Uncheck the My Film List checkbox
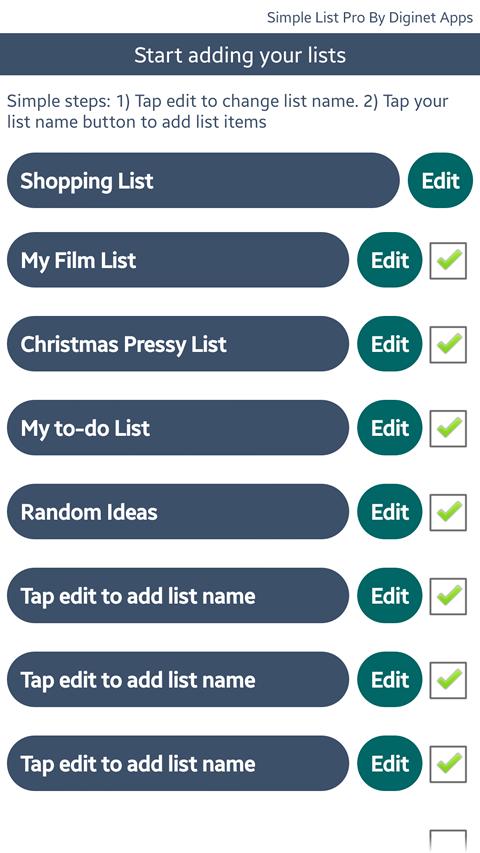Screen dimensions: 480x853 click(x=448, y=261)
